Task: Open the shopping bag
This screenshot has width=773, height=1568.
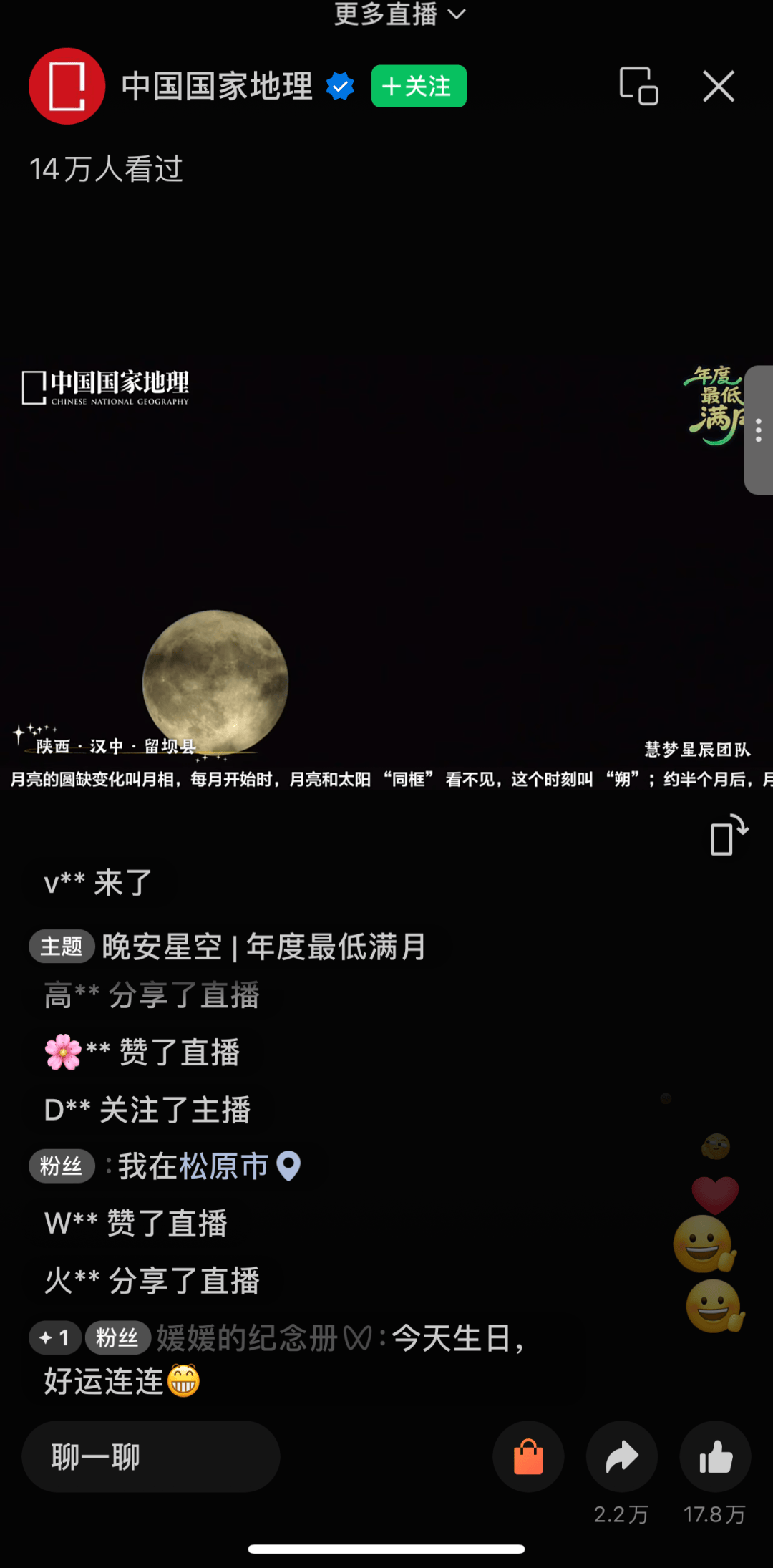Action: 528,1457
